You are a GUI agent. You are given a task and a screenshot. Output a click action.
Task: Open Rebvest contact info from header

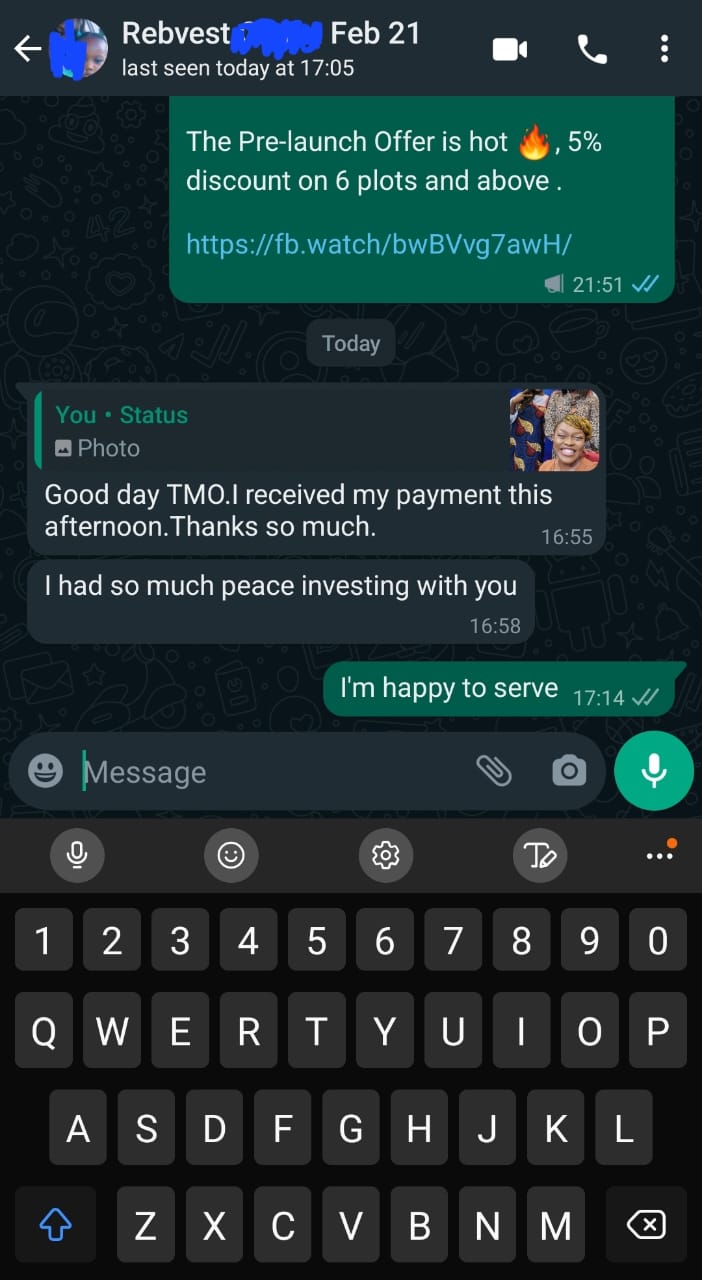(x=270, y=47)
